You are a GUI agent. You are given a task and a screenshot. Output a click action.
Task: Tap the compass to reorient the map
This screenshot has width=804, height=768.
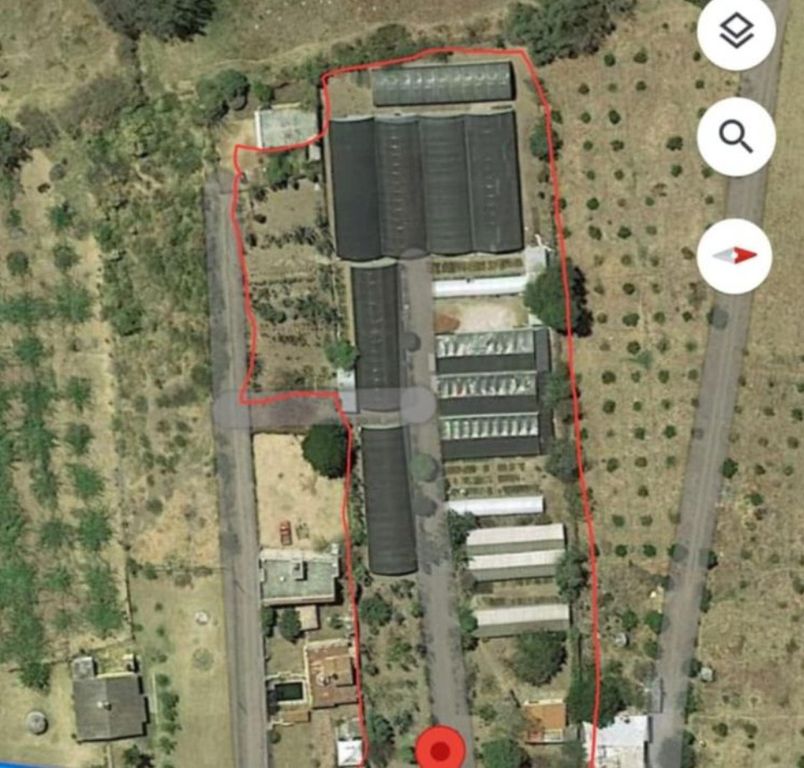735,256
